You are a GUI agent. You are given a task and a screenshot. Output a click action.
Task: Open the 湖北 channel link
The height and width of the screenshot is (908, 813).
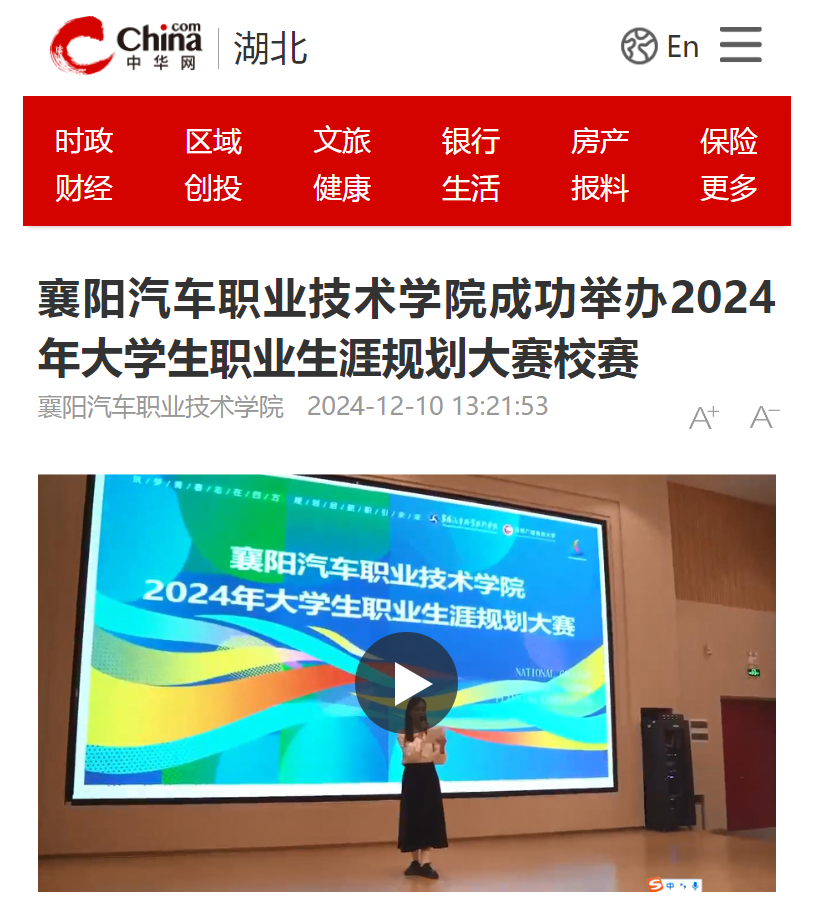coord(270,48)
